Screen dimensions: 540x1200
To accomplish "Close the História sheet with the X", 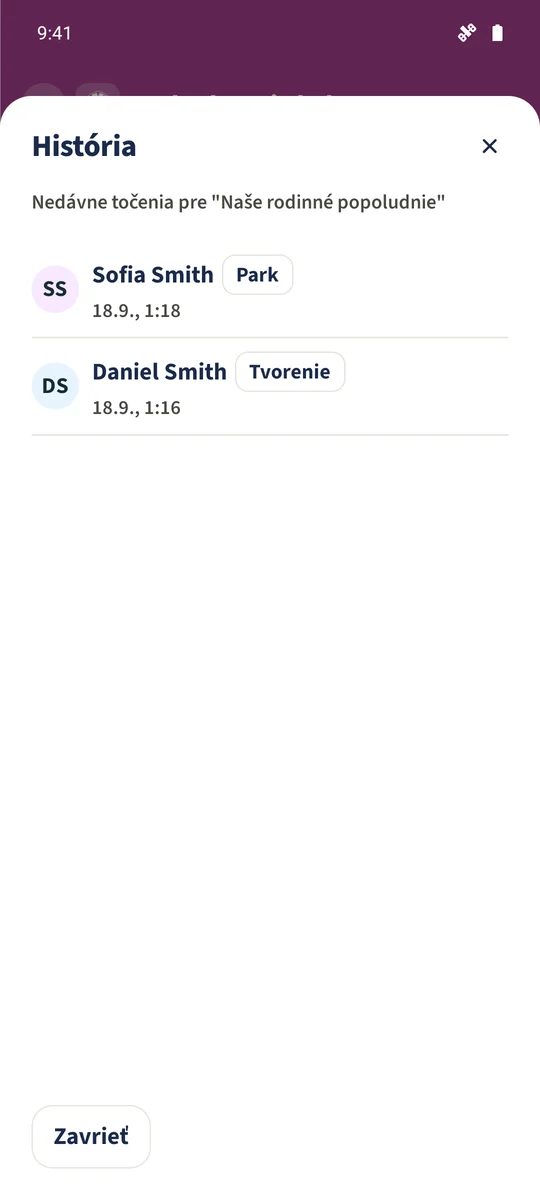I will tap(489, 146).
